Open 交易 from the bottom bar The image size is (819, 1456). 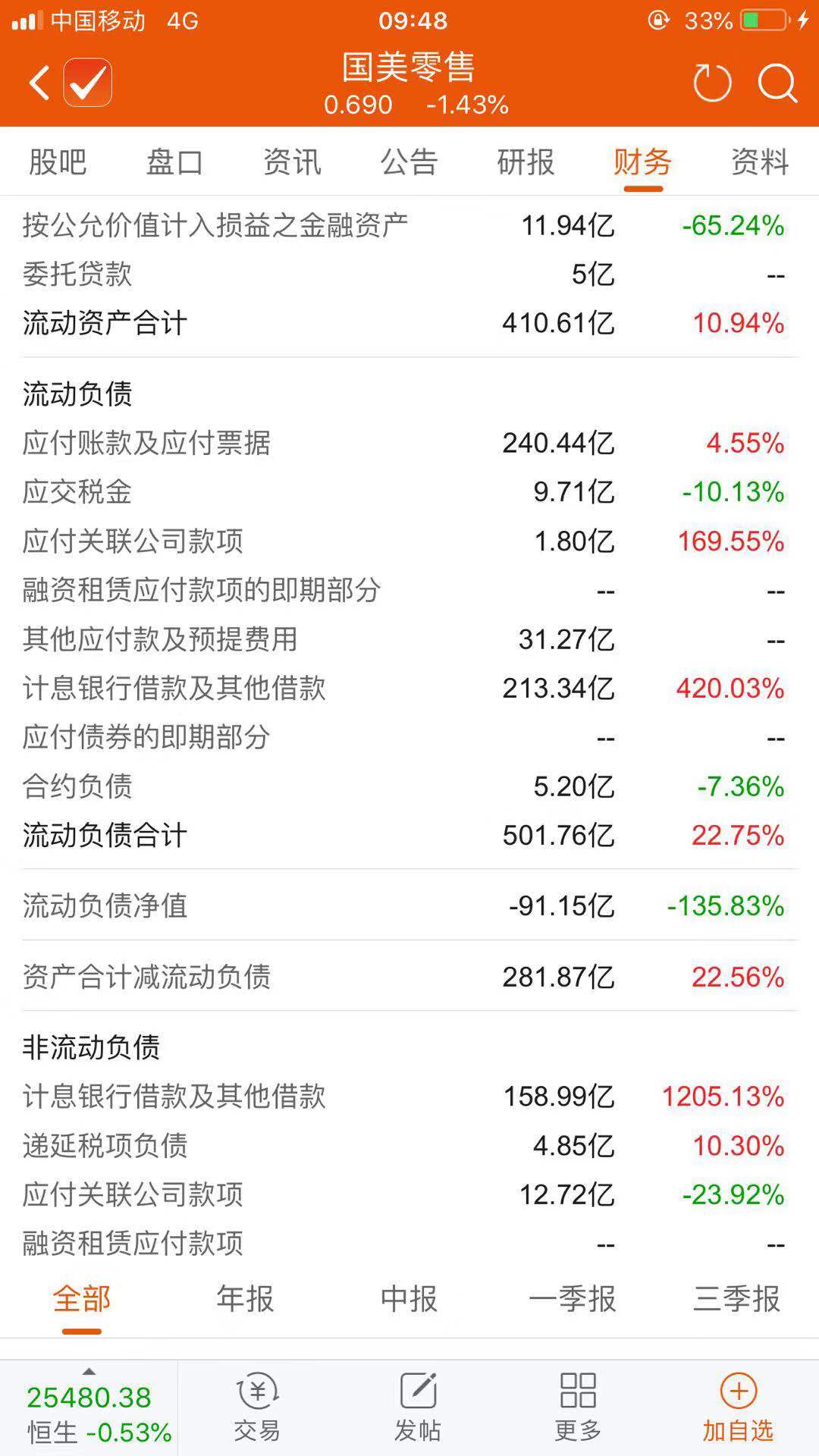click(x=257, y=1407)
